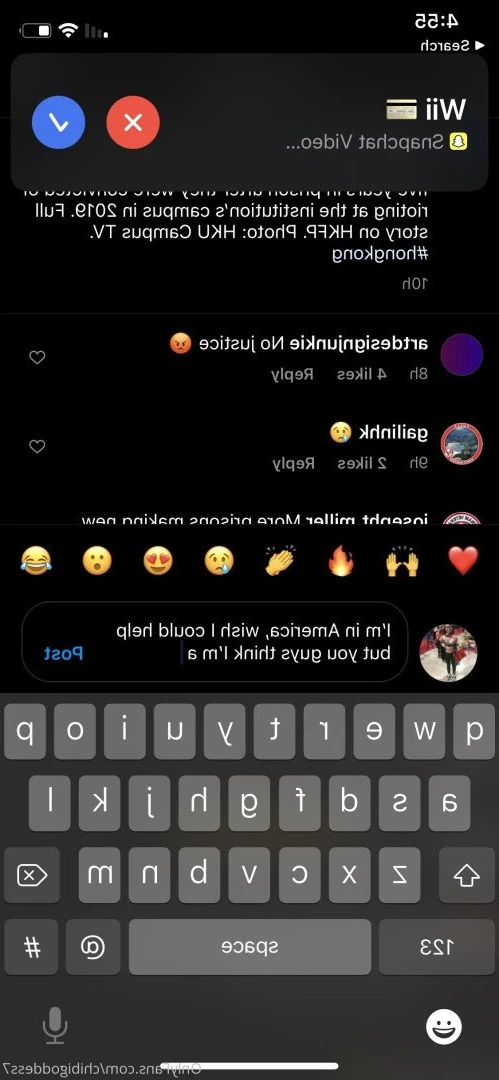Reply to gailinhk's comment
The width and height of the screenshot is (499, 1080).
[x=292, y=463]
